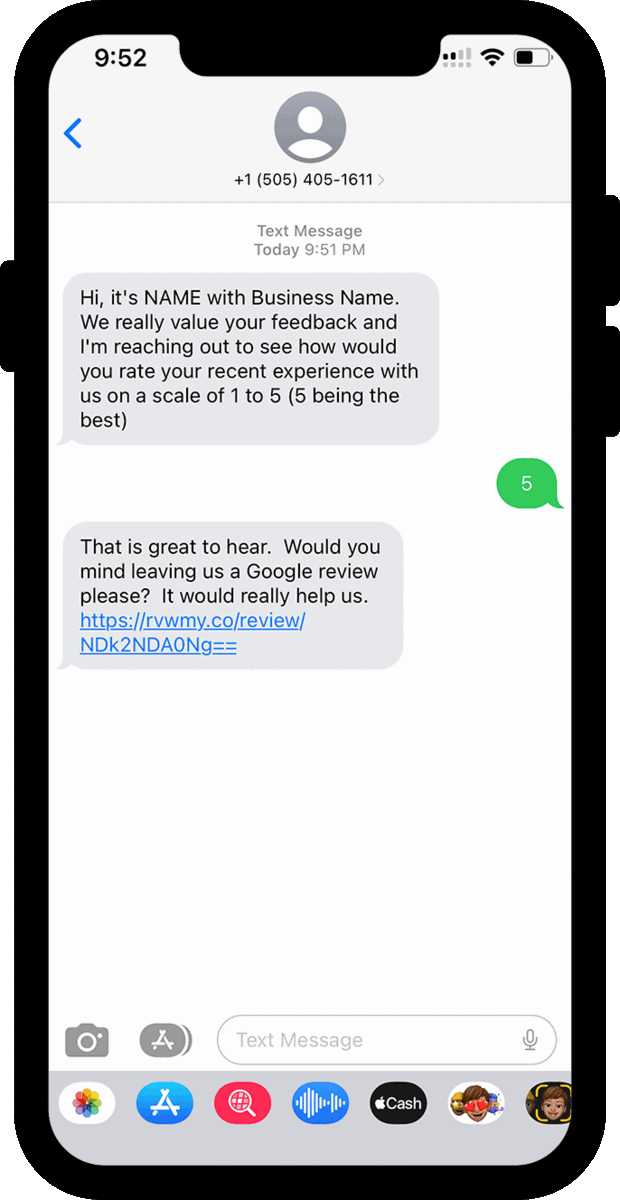Viewport: 620px width, 1200px height.
Task: Go back to the conversations list
Action: click(x=73, y=133)
